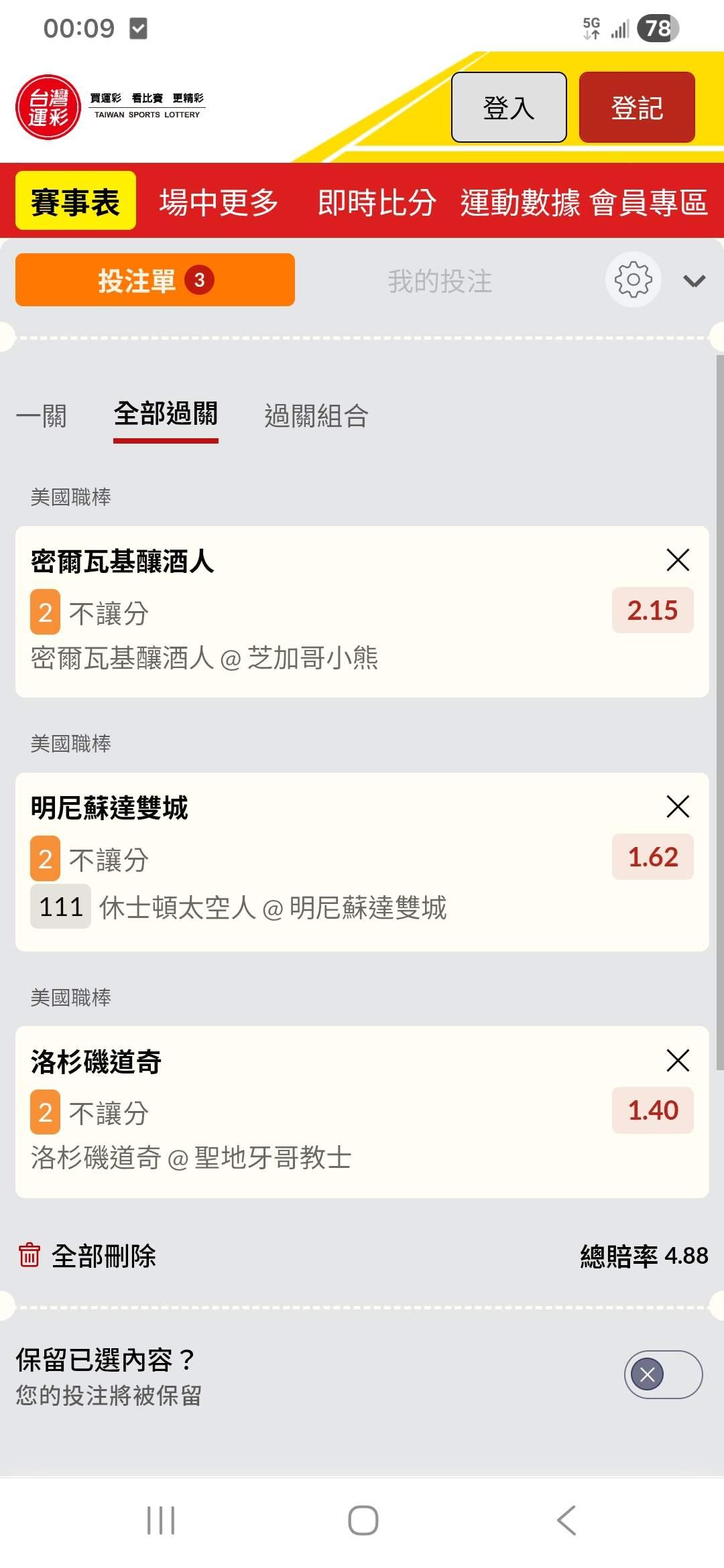The width and height of the screenshot is (724, 1568).
Task: Select the 全部過關 parlay tab
Action: (x=166, y=414)
